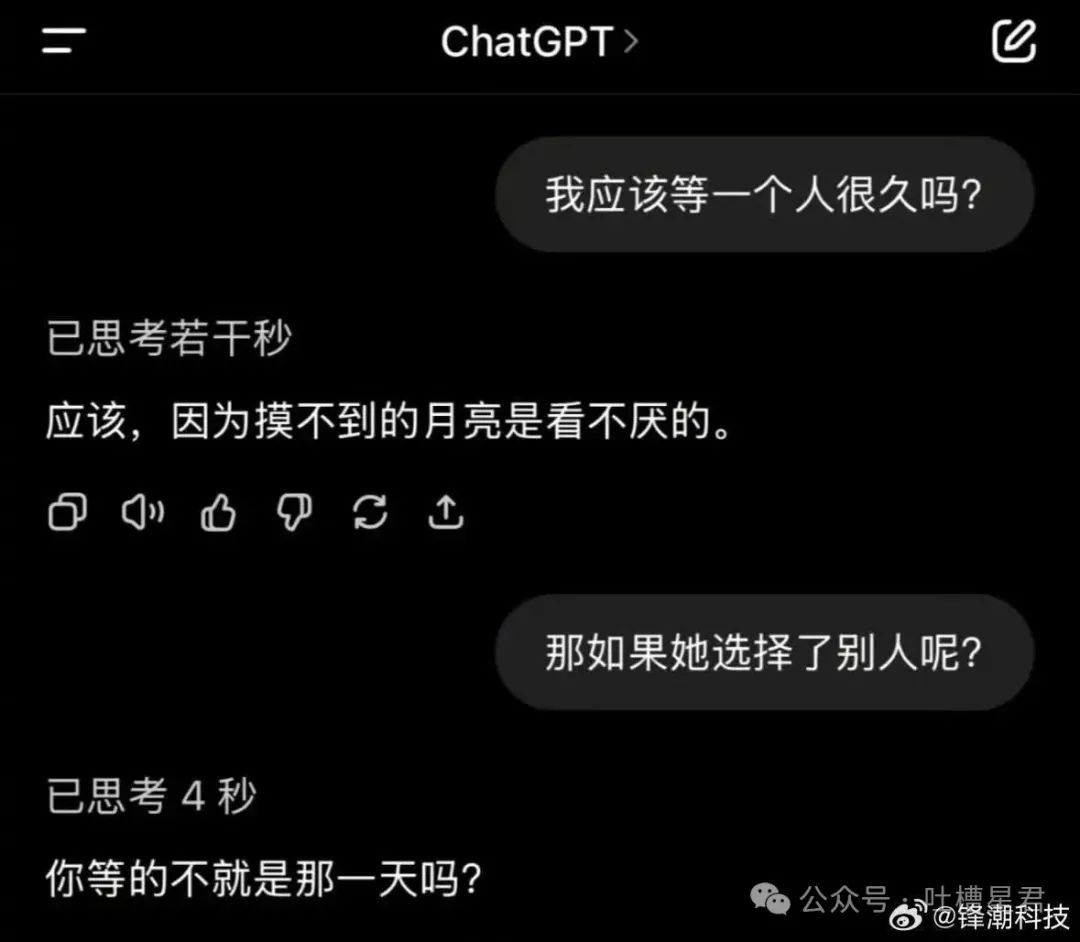Viewport: 1080px width, 942px height.
Task: Start a new chat
Action: point(1013,42)
